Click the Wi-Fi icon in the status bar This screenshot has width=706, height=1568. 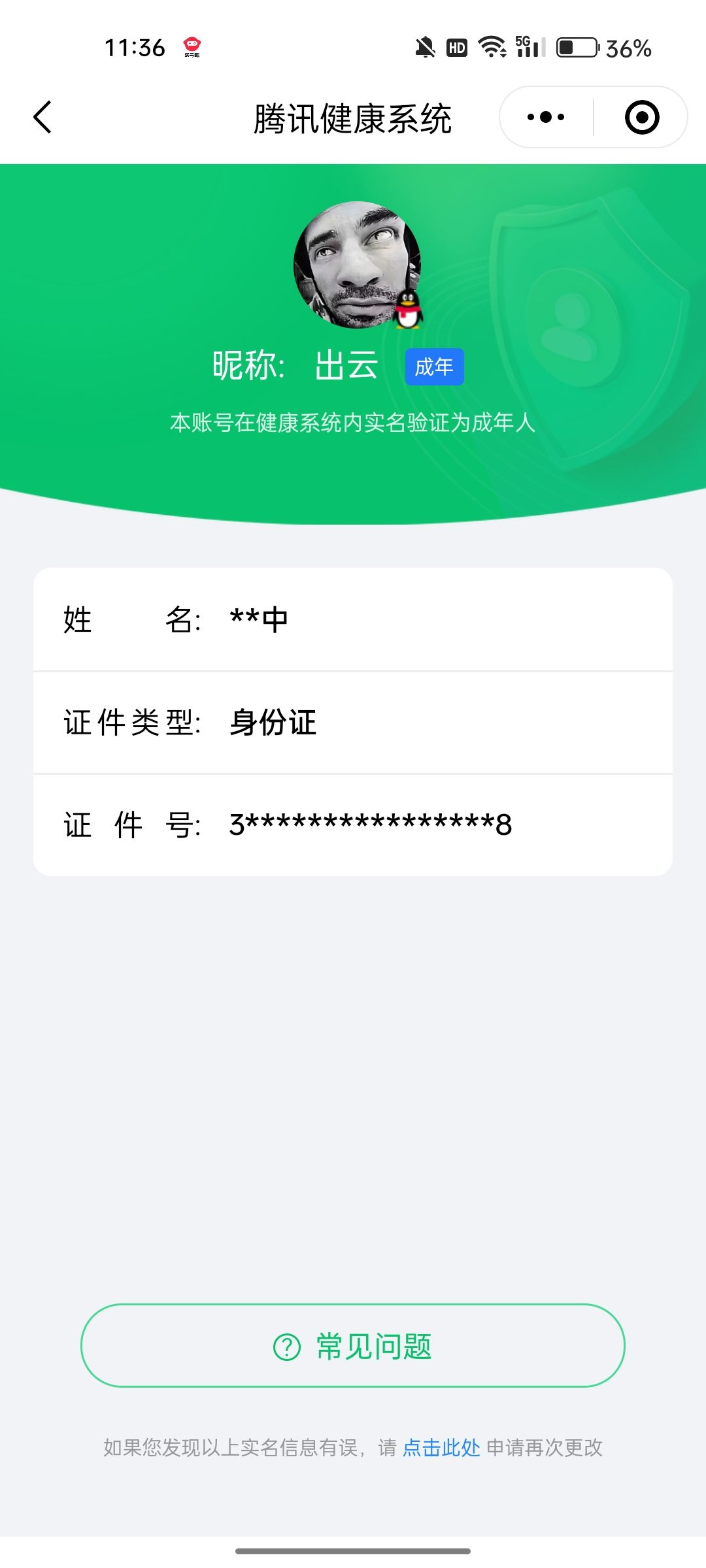click(x=492, y=46)
